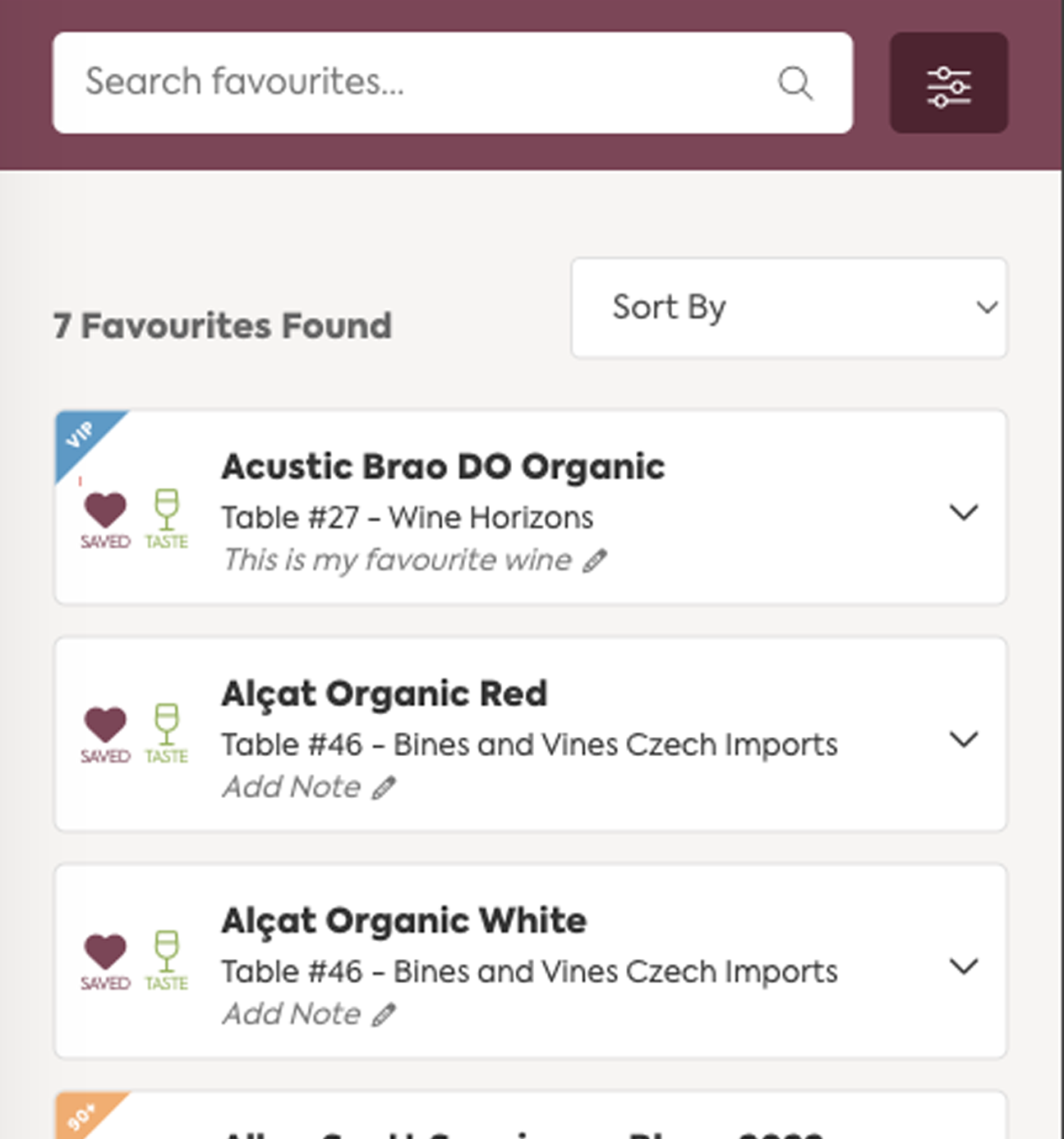1064x1139 pixels.
Task: Expand the Alçat Organic Red card
Action: (963, 739)
